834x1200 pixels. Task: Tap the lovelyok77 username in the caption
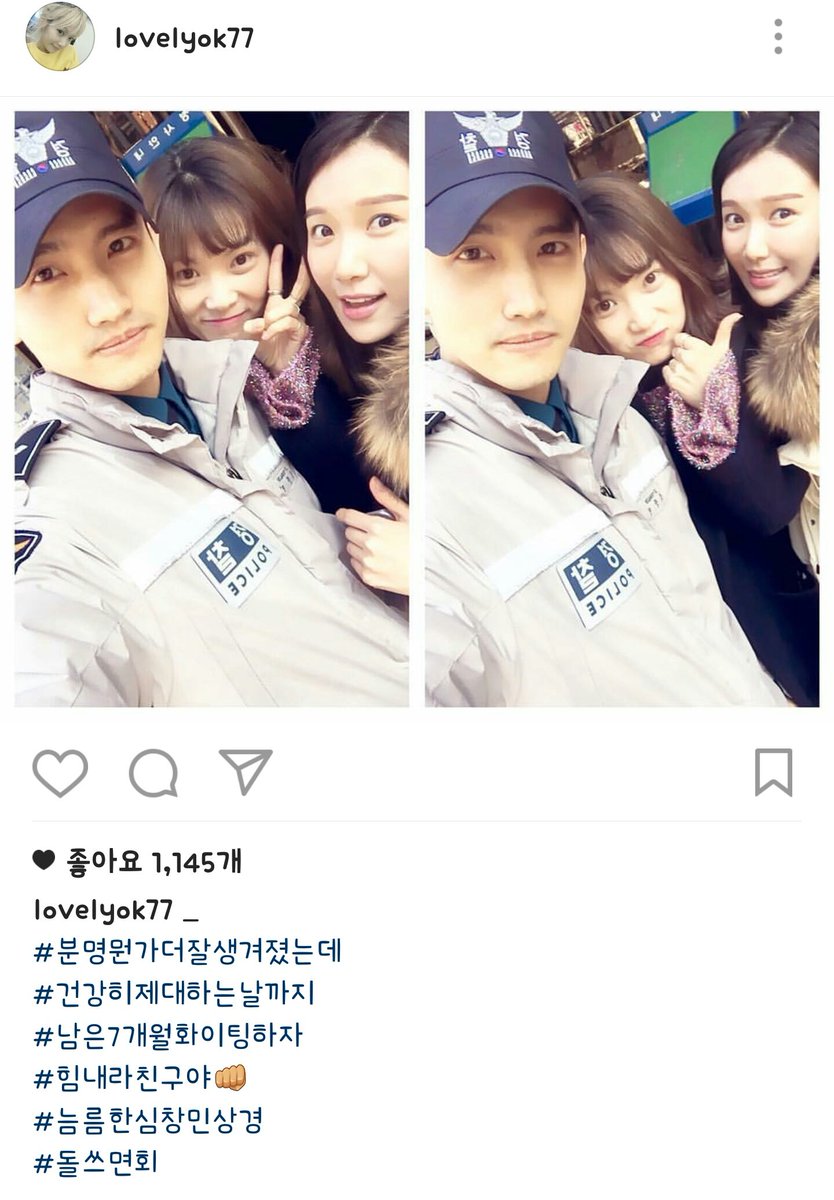(x=103, y=910)
